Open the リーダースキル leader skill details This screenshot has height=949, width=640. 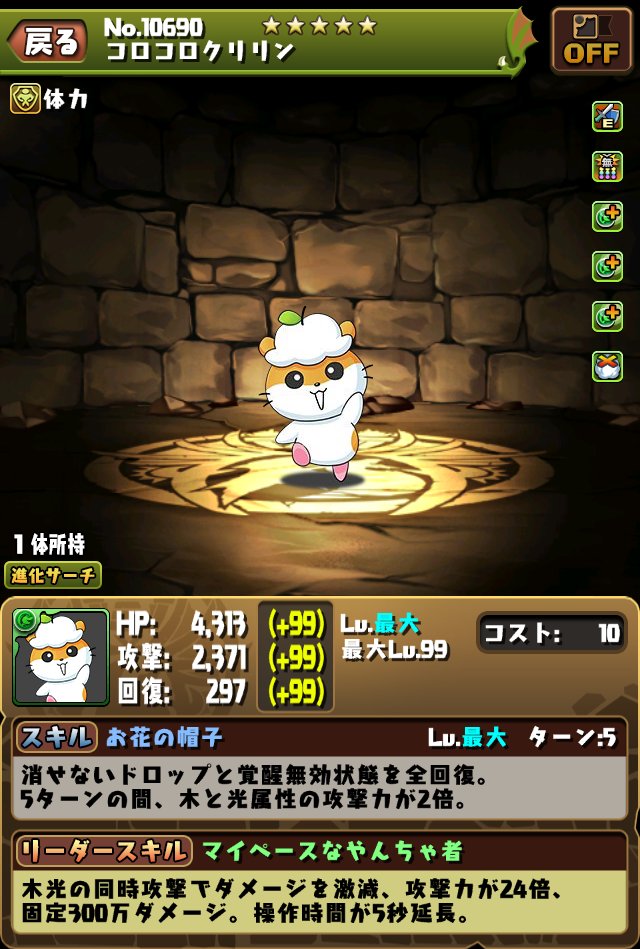click(103, 850)
